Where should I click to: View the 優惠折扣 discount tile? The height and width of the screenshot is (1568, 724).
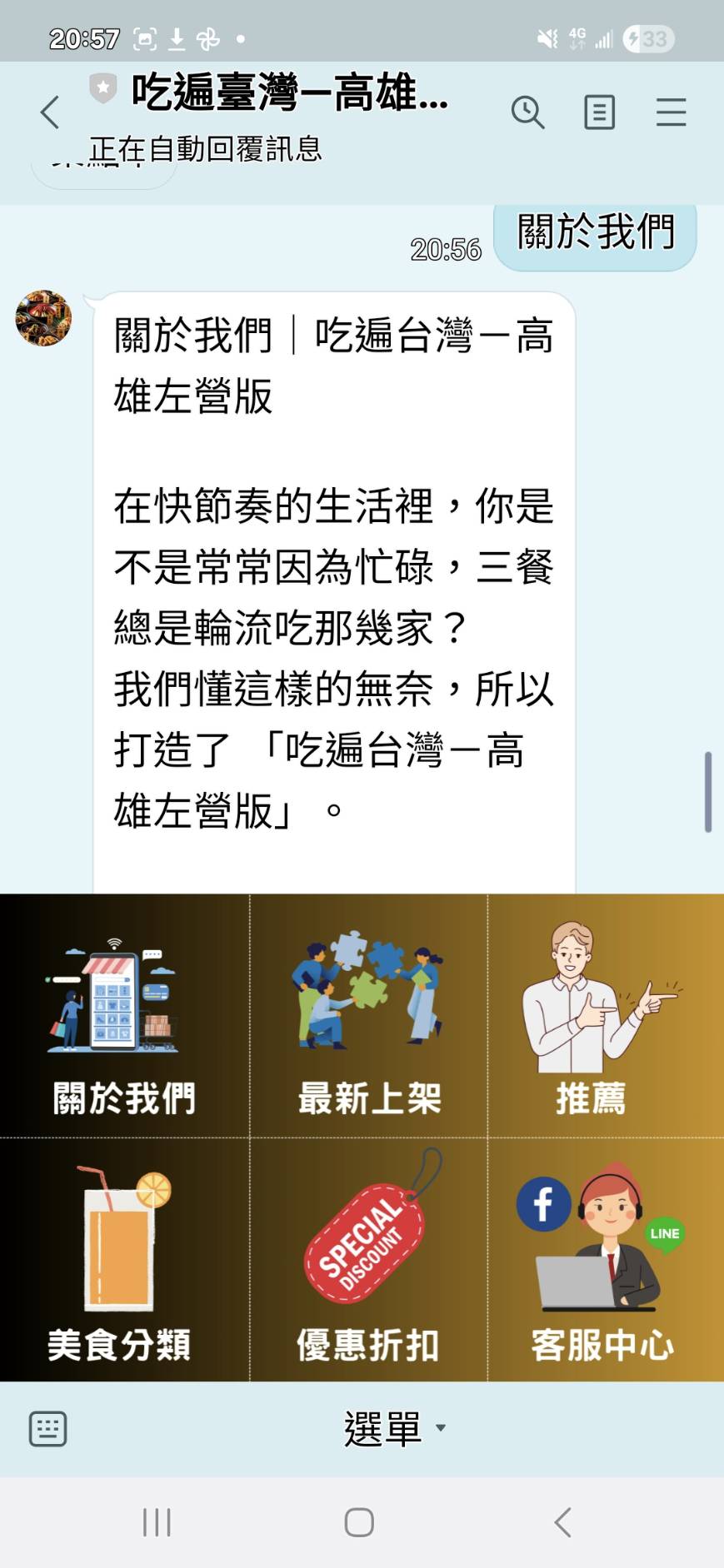(x=369, y=1260)
